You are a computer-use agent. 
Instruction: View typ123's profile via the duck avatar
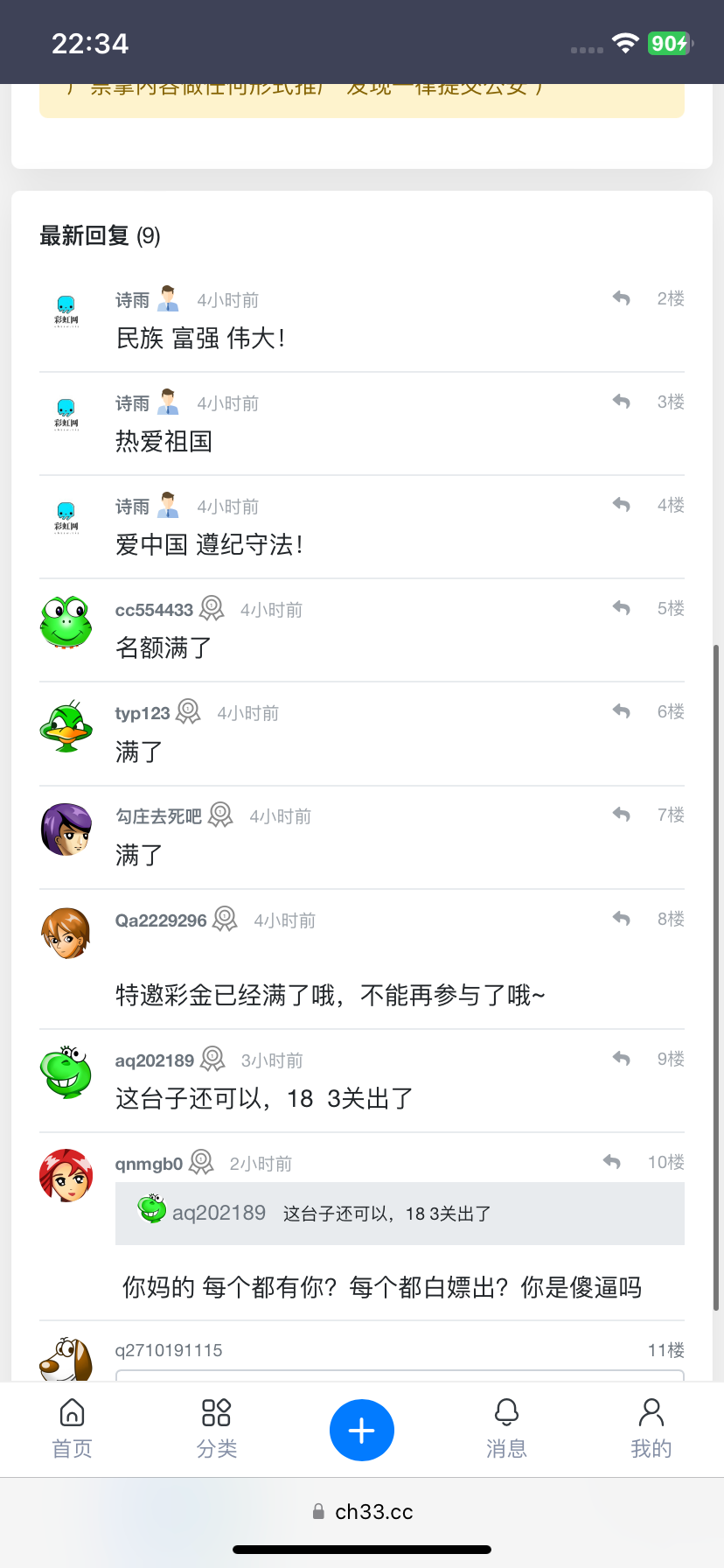(x=66, y=726)
